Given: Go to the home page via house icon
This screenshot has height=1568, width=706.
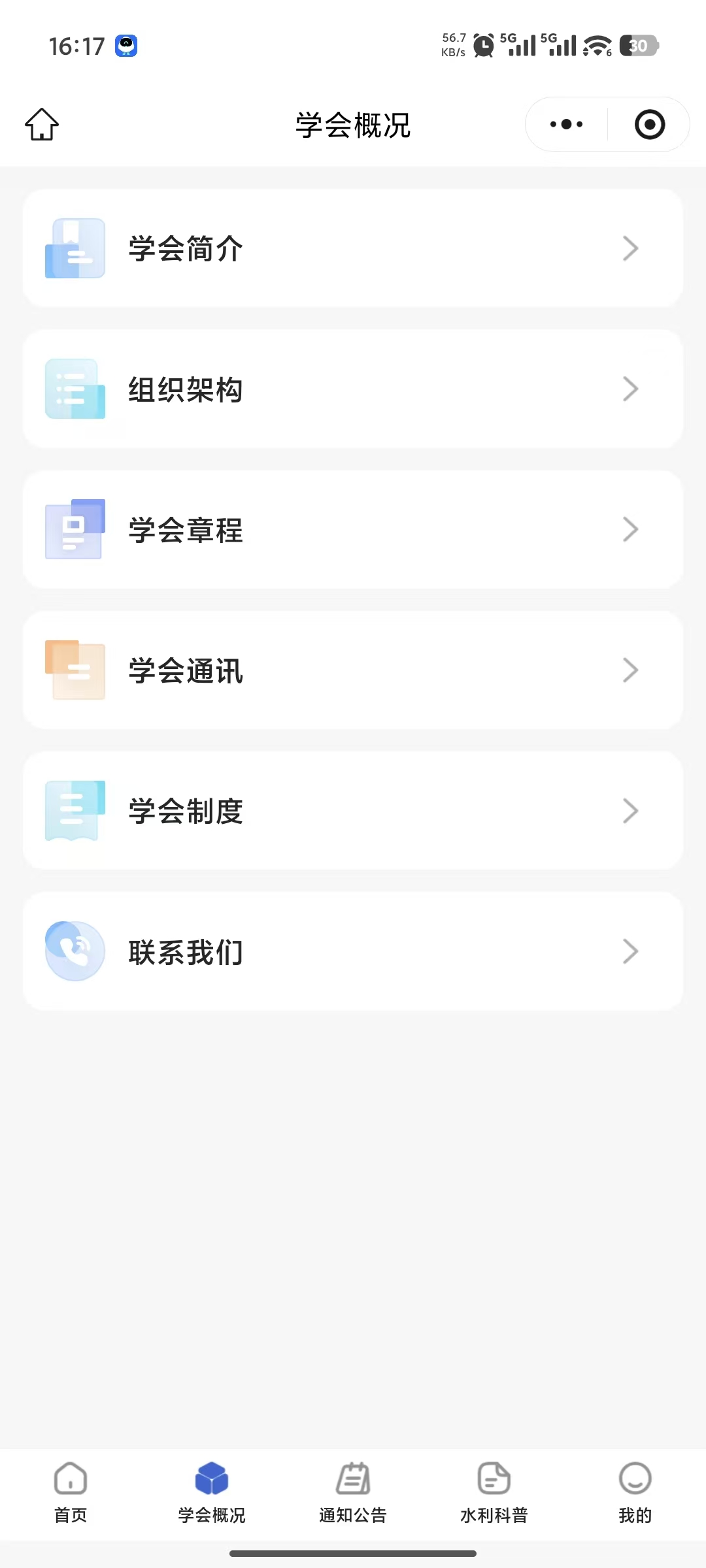Looking at the screenshot, I should click(x=42, y=124).
